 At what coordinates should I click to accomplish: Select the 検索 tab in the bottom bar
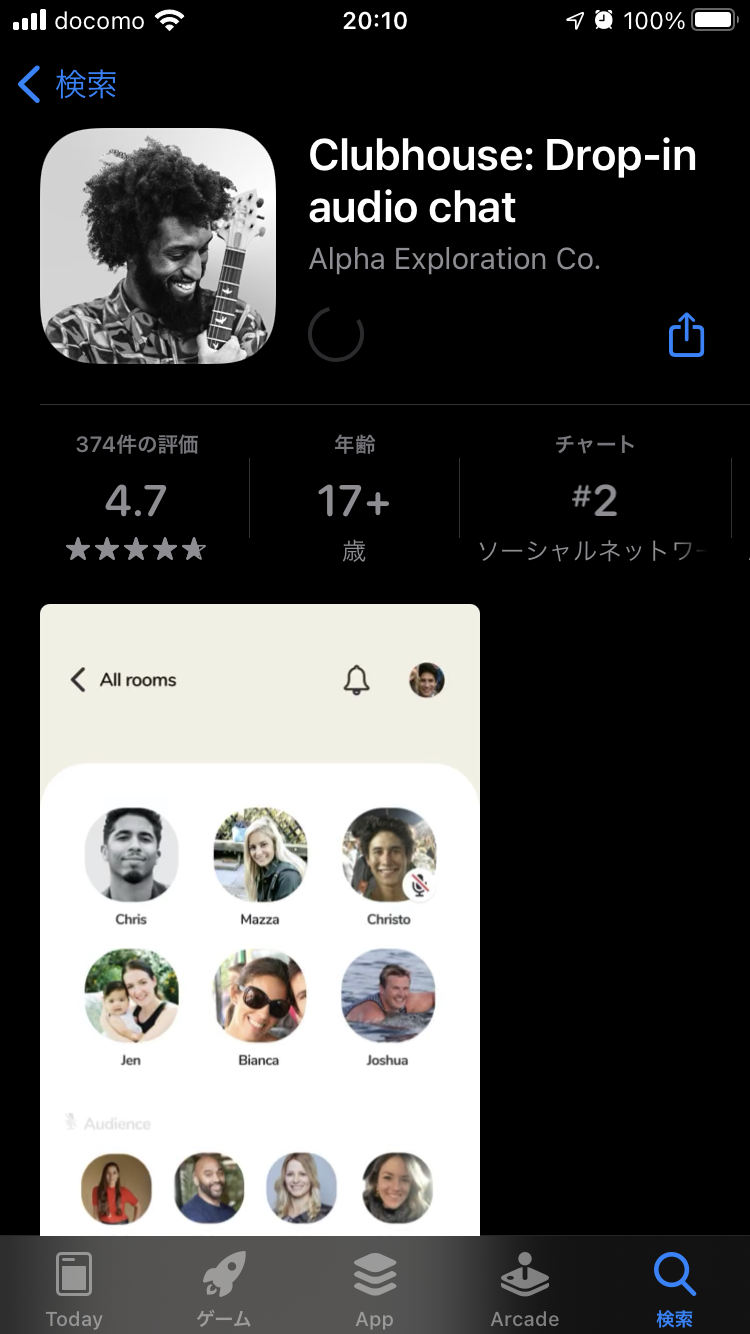[x=674, y=1289]
